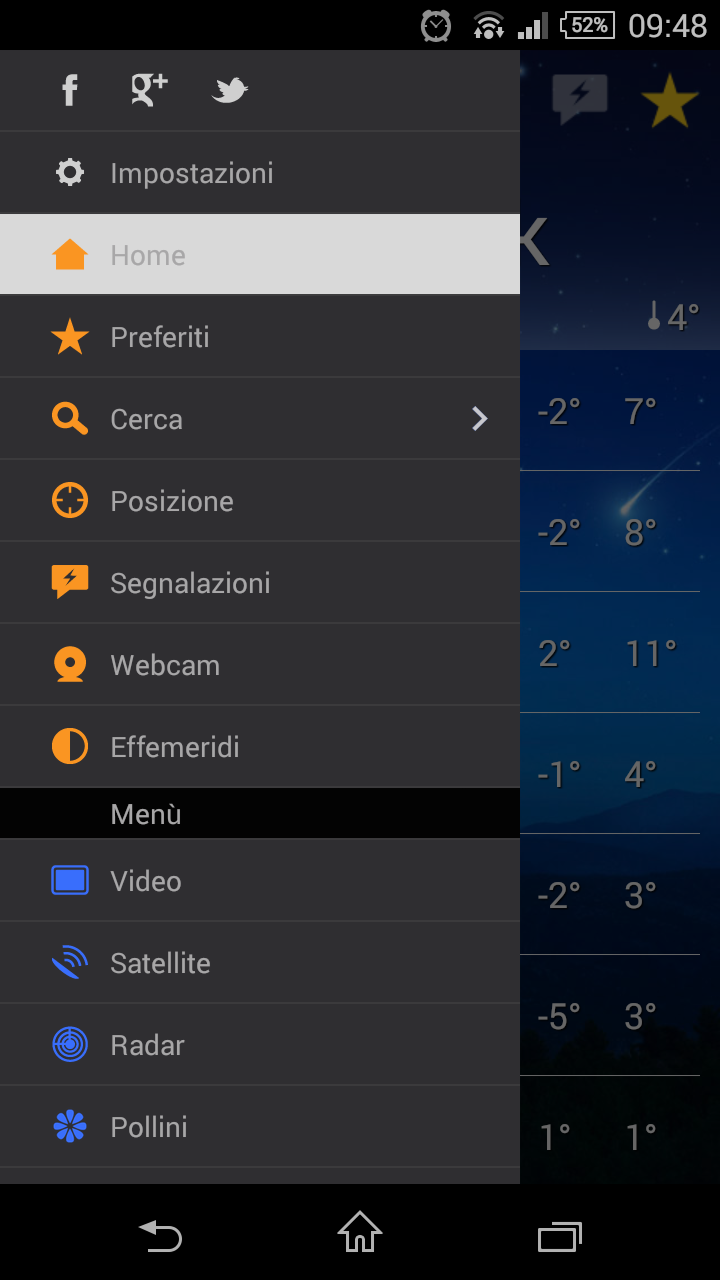The image size is (720, 1280).
Task: Check the Pollini pollen forecast
Action: pos(260,1127)
